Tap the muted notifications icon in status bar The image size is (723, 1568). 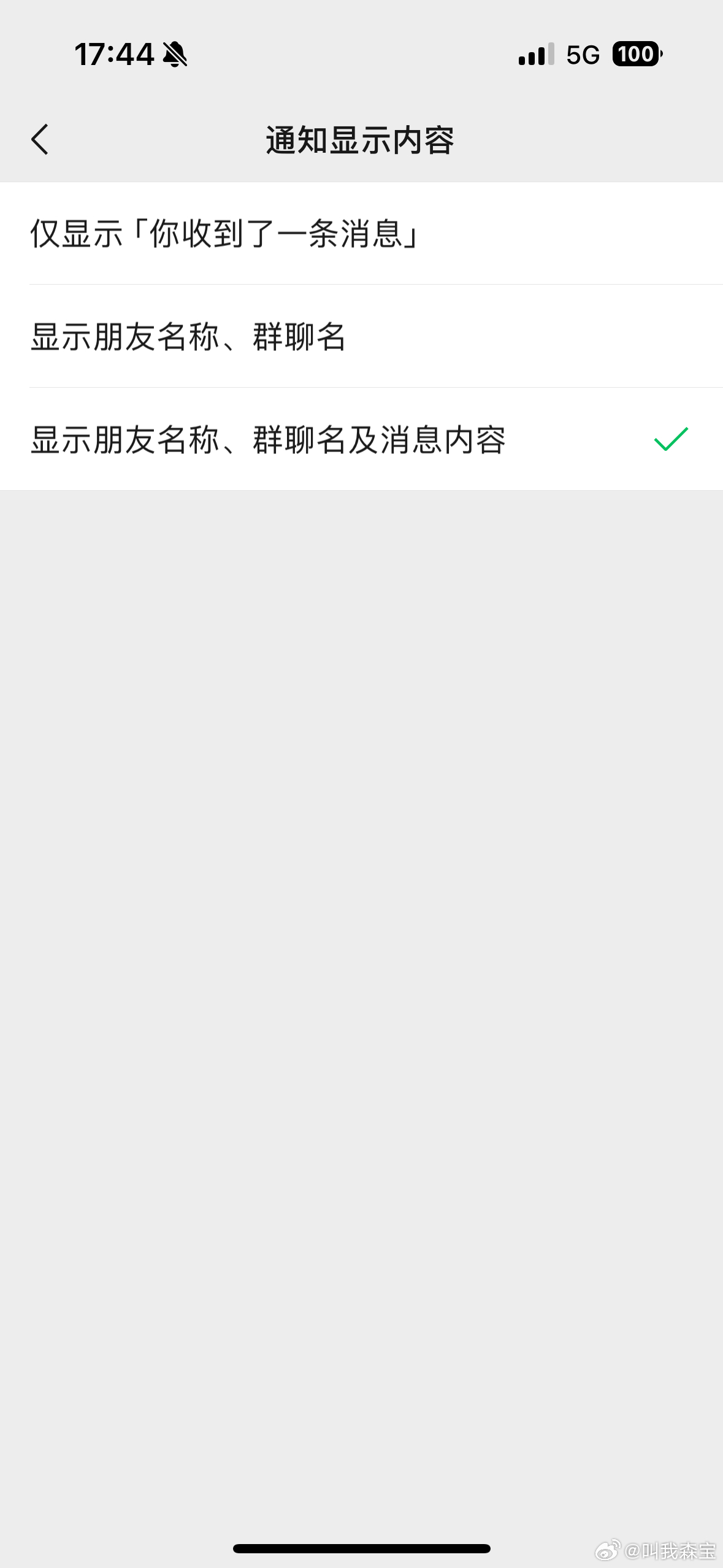coord(174,55)
